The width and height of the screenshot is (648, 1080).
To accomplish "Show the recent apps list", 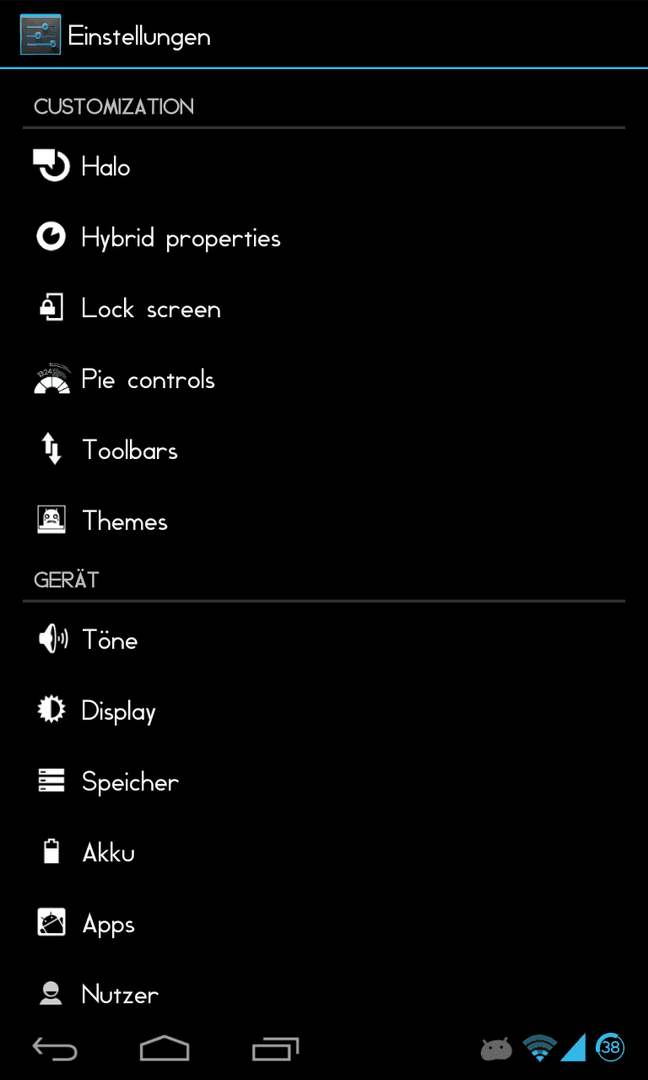I will pos(275,1049).
